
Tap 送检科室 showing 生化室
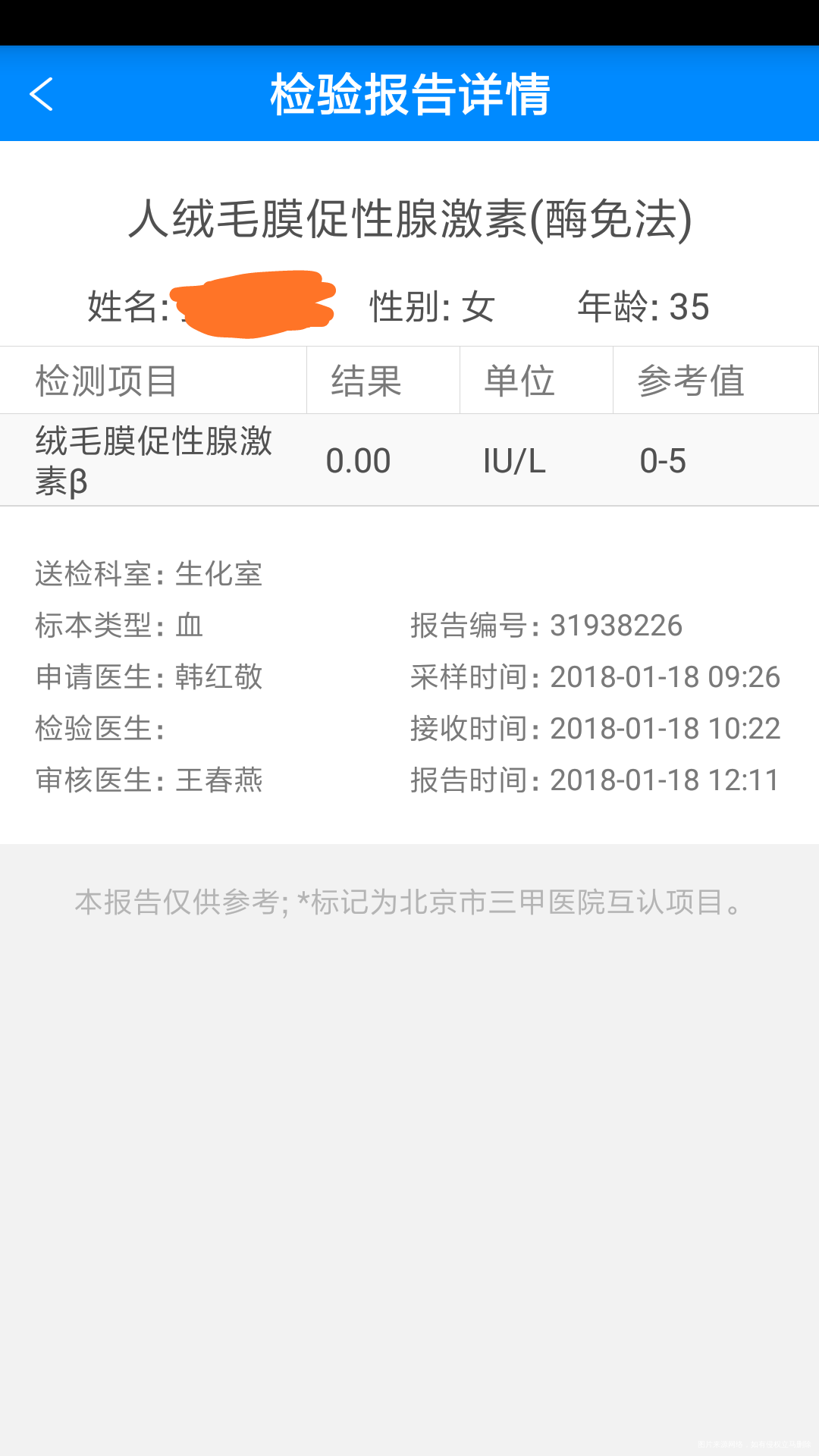[149, 574]
